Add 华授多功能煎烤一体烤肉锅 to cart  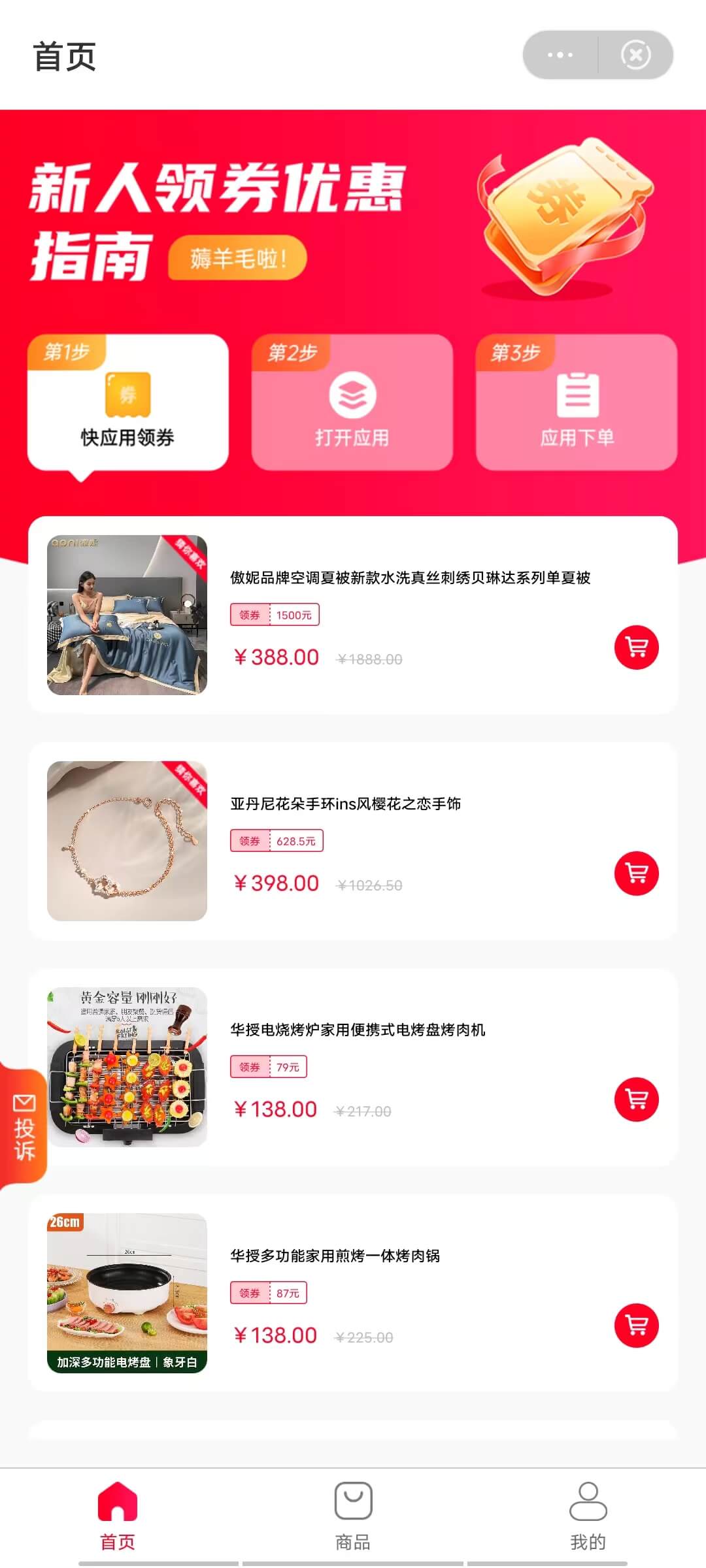(636, 1326)
